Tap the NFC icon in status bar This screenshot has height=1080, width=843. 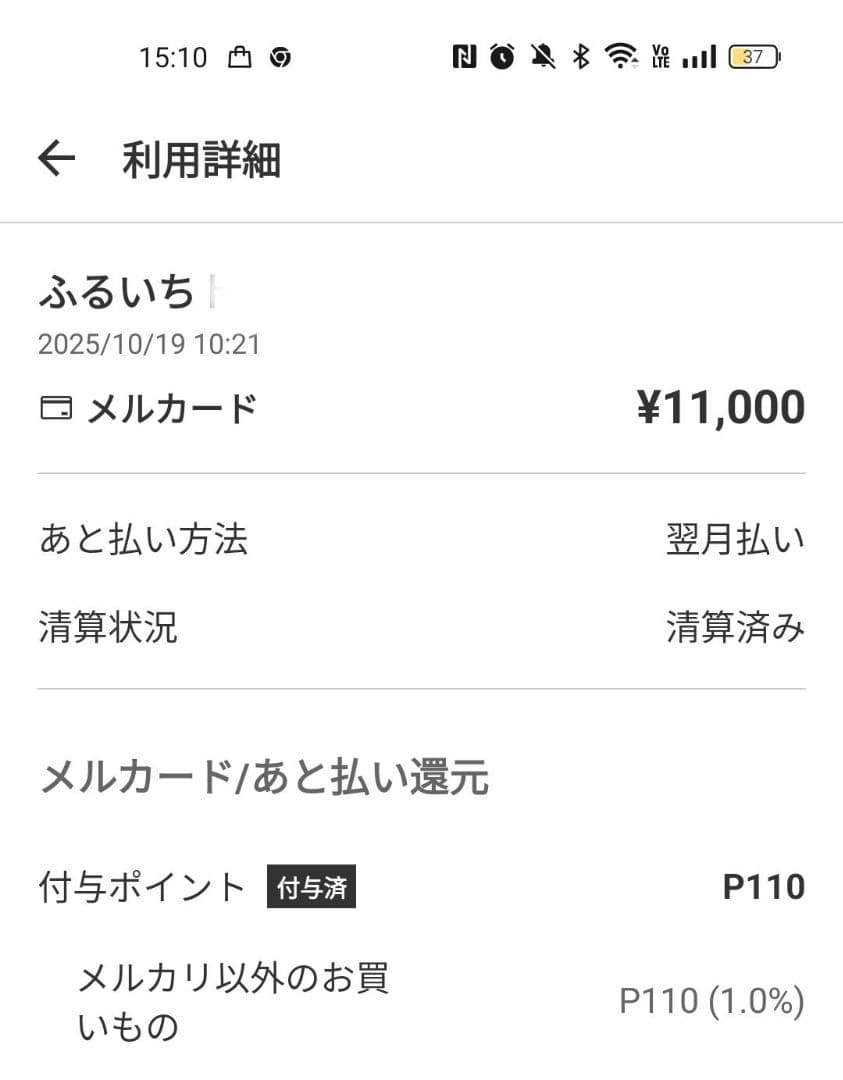click(463, 57)
